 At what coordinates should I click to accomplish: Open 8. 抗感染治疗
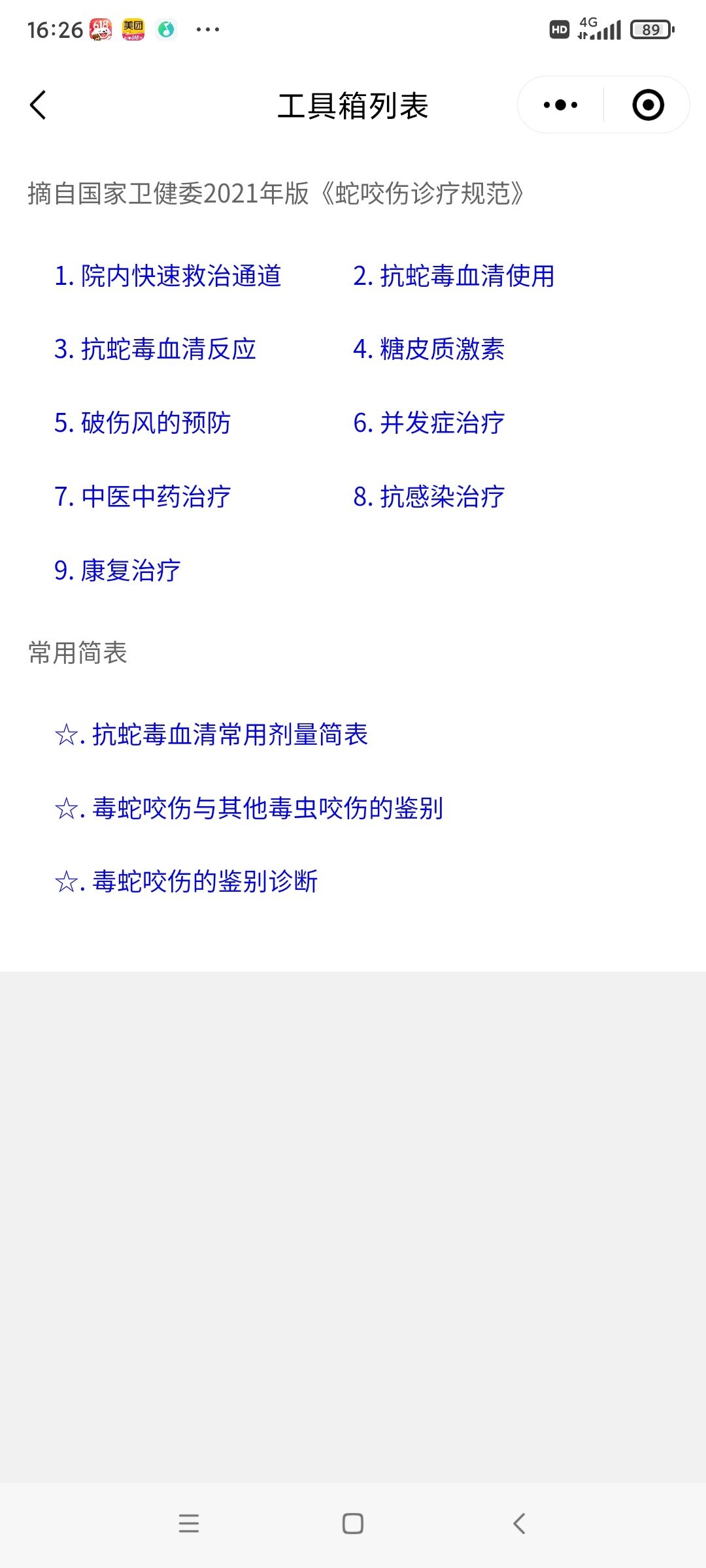[x=429, y=497]
